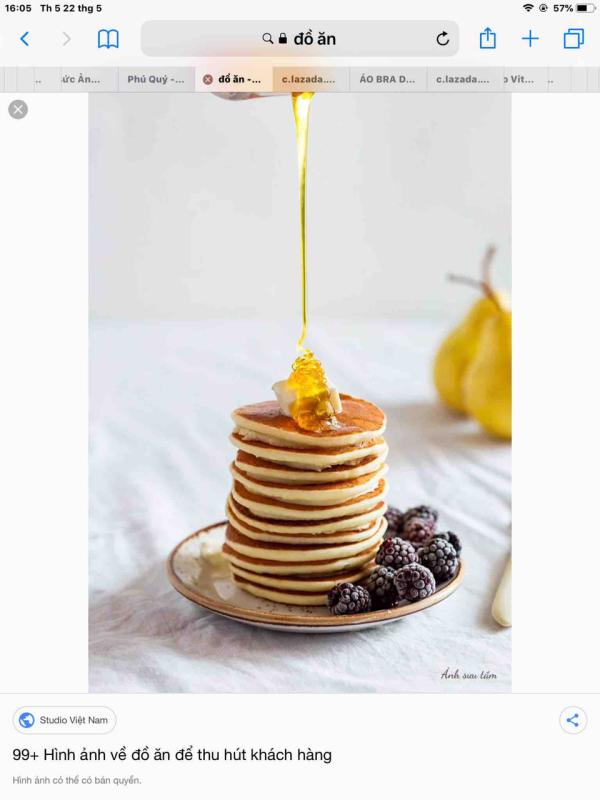
Task: Open a new tab with plus
Action: pos(530,39)
